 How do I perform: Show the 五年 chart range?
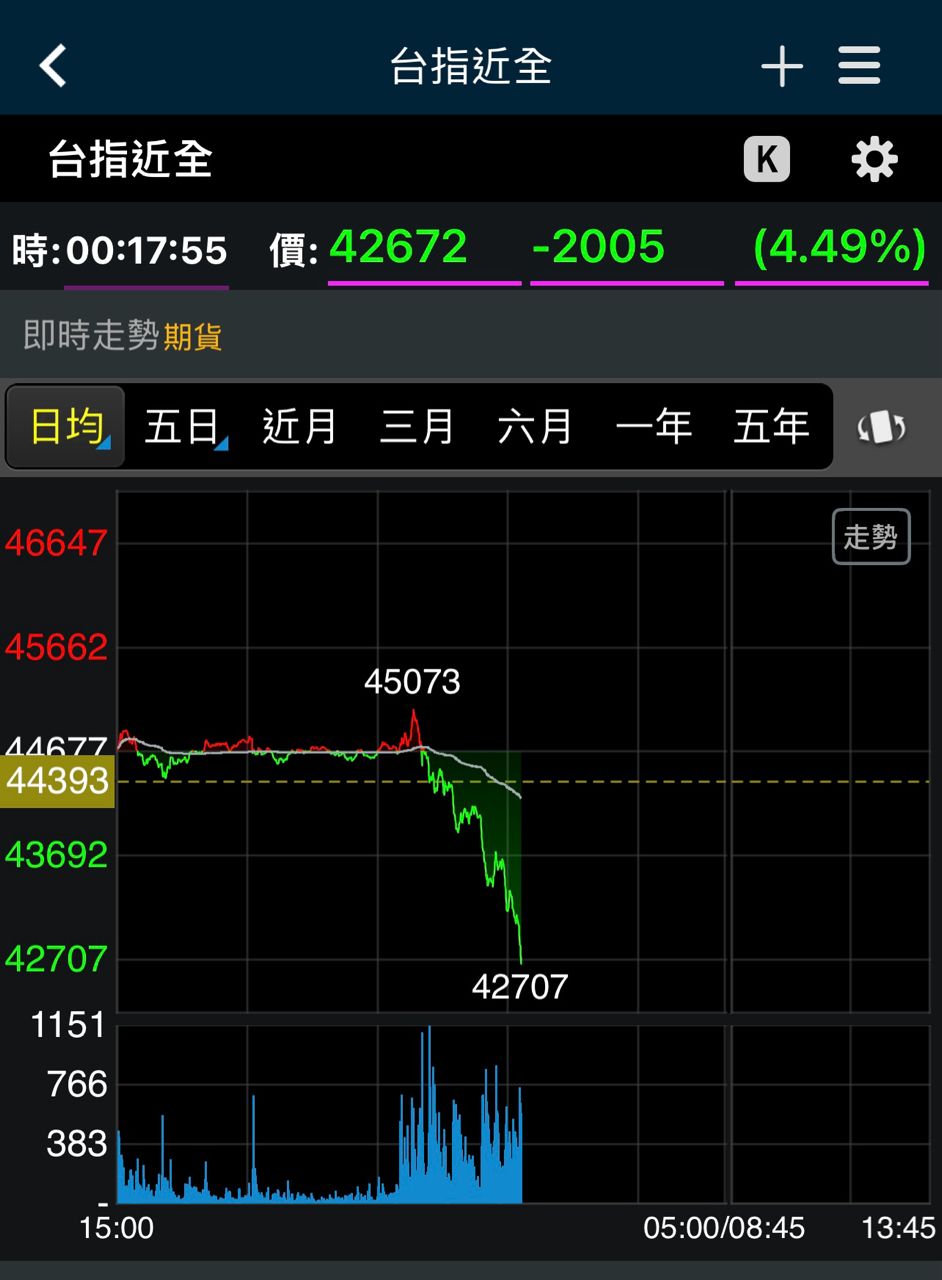click(x=771, y=427)
